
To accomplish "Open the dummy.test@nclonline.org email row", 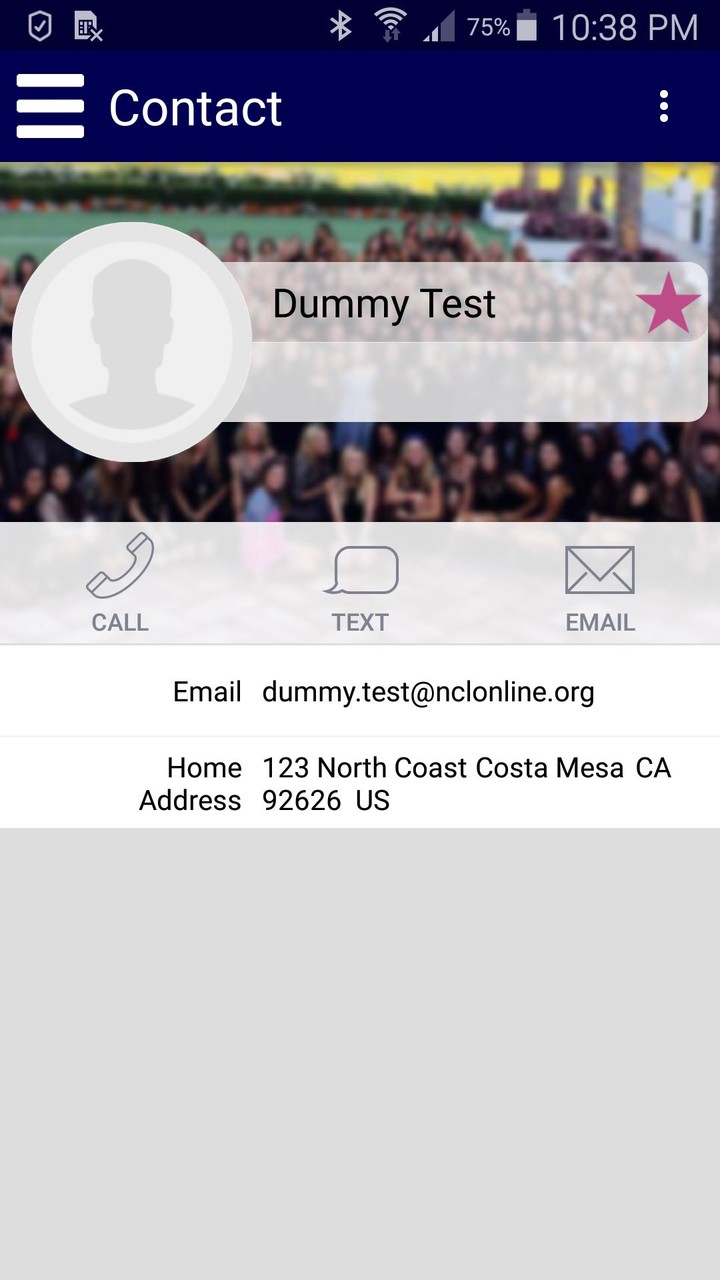I will (427, 692).
